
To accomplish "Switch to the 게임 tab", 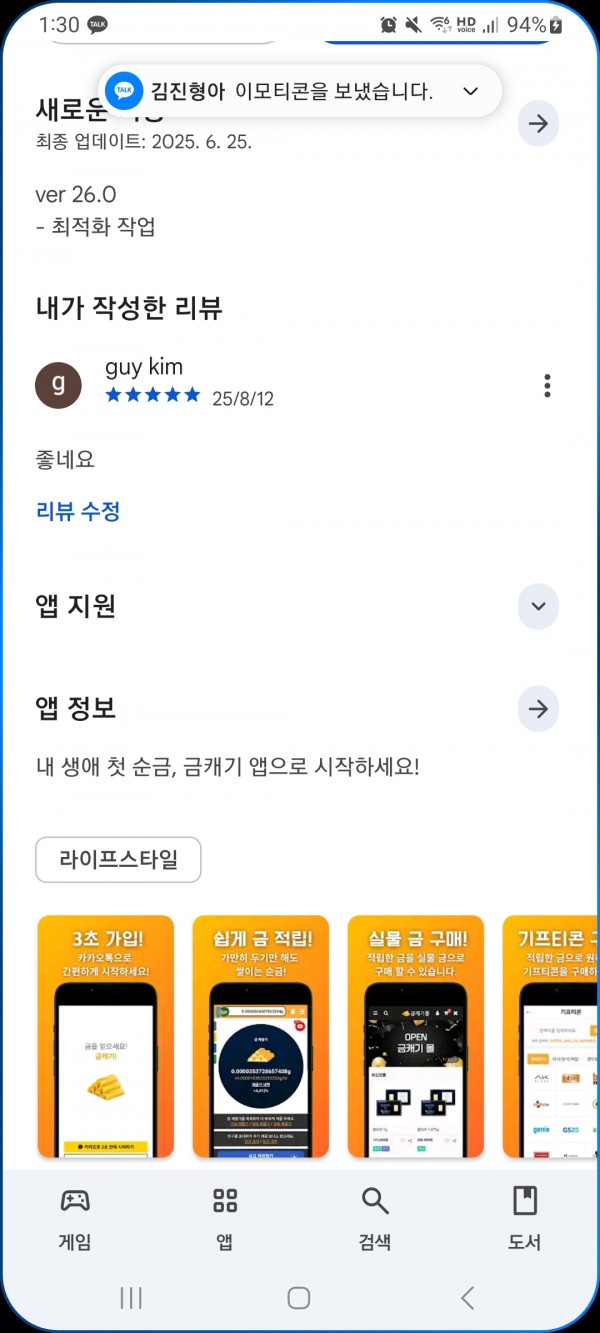I will tap(75, 1219).
